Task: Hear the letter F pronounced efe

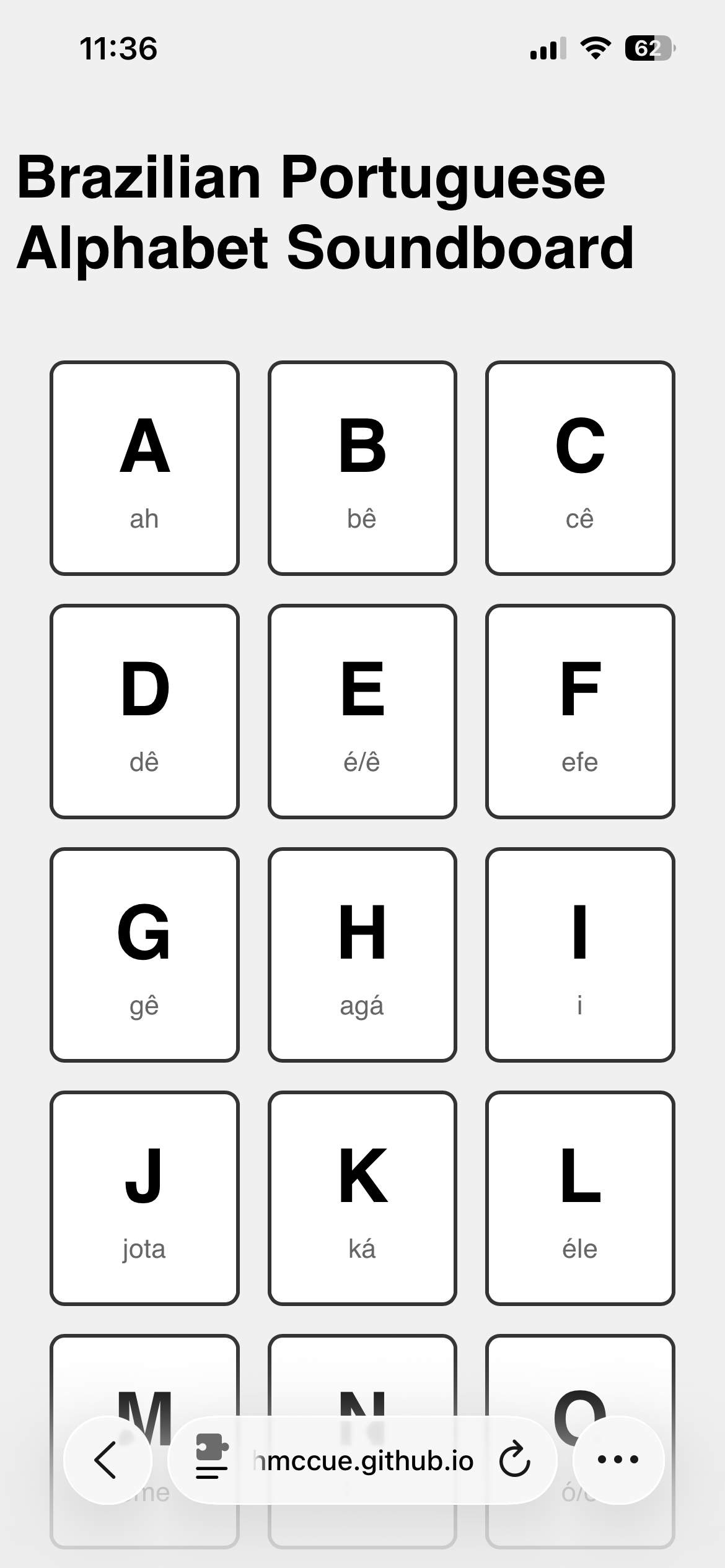Action: (580, 712)
